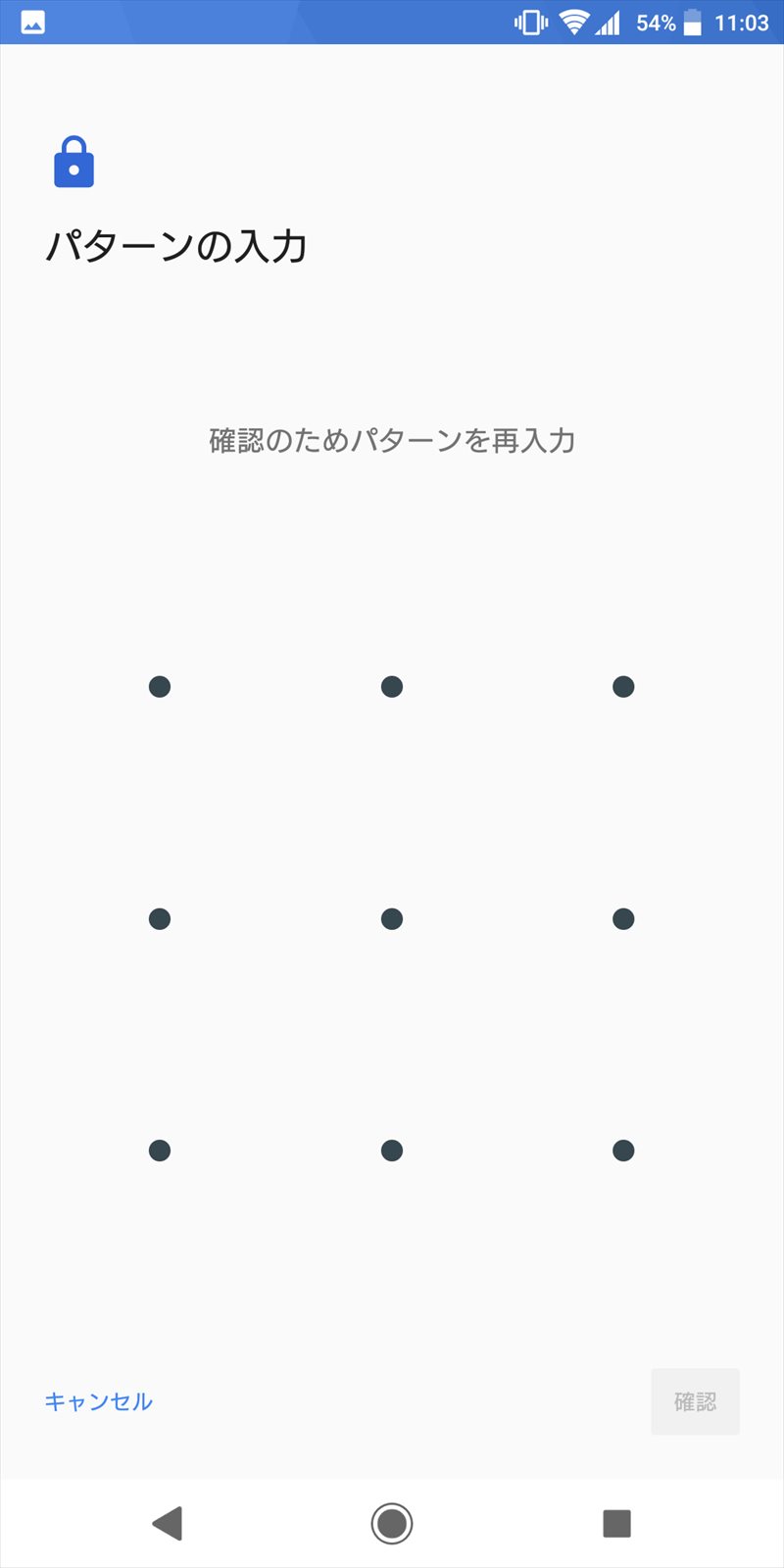Viewport: 784px width, 1568px height.
Task: Go back with the navigation bar arrow
Action: coord(168,1523)
